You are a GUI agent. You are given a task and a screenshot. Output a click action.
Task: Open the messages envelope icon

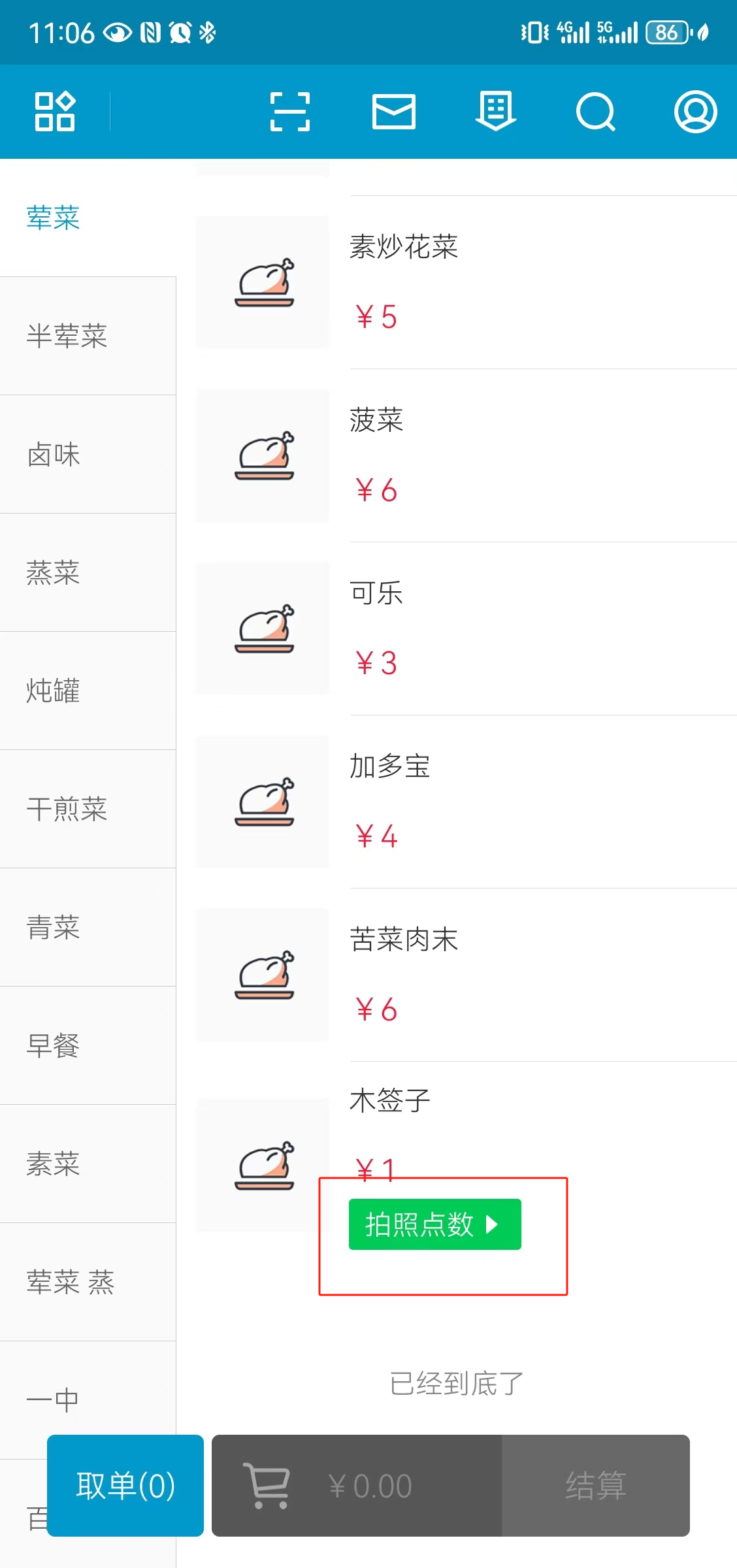point(393,112)
